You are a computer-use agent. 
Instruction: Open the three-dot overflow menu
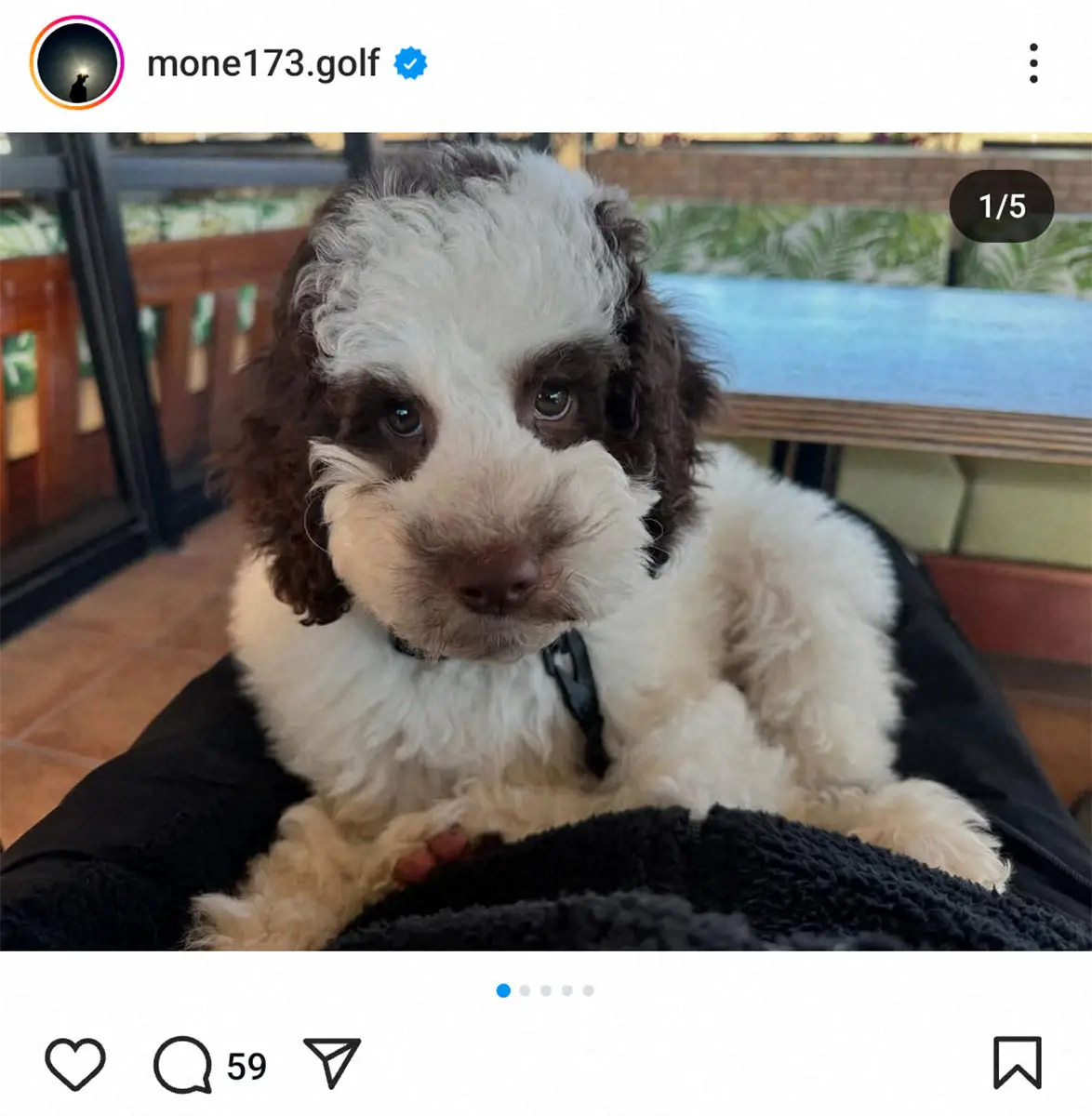pyautogui.click(x=1033, y=63)
